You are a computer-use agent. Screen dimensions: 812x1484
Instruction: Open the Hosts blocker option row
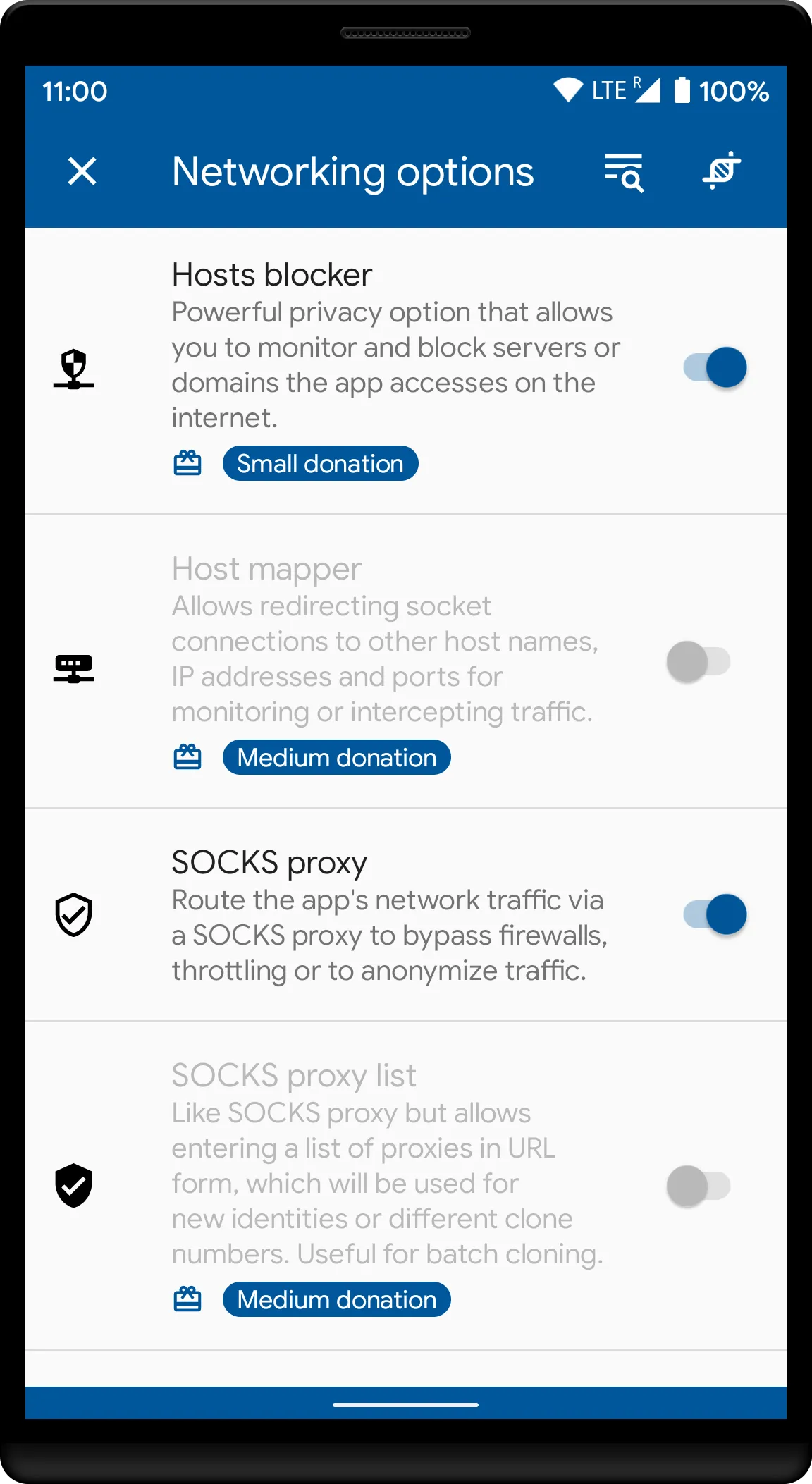(x=406, y=371)
